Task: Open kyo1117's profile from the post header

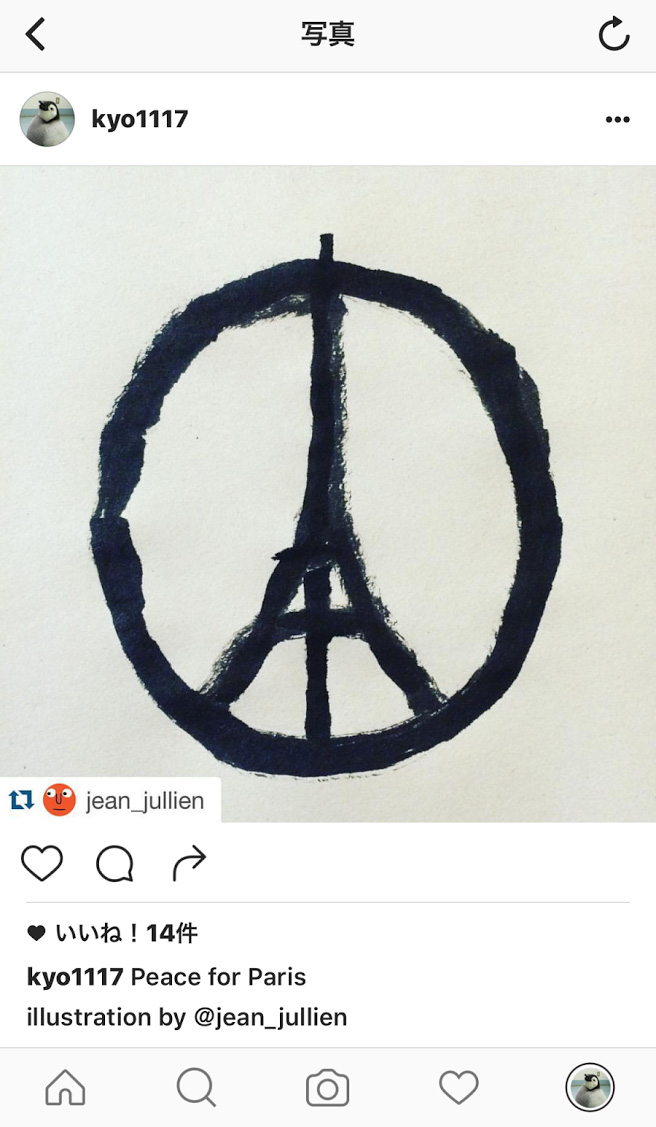Action: (139, 120)
